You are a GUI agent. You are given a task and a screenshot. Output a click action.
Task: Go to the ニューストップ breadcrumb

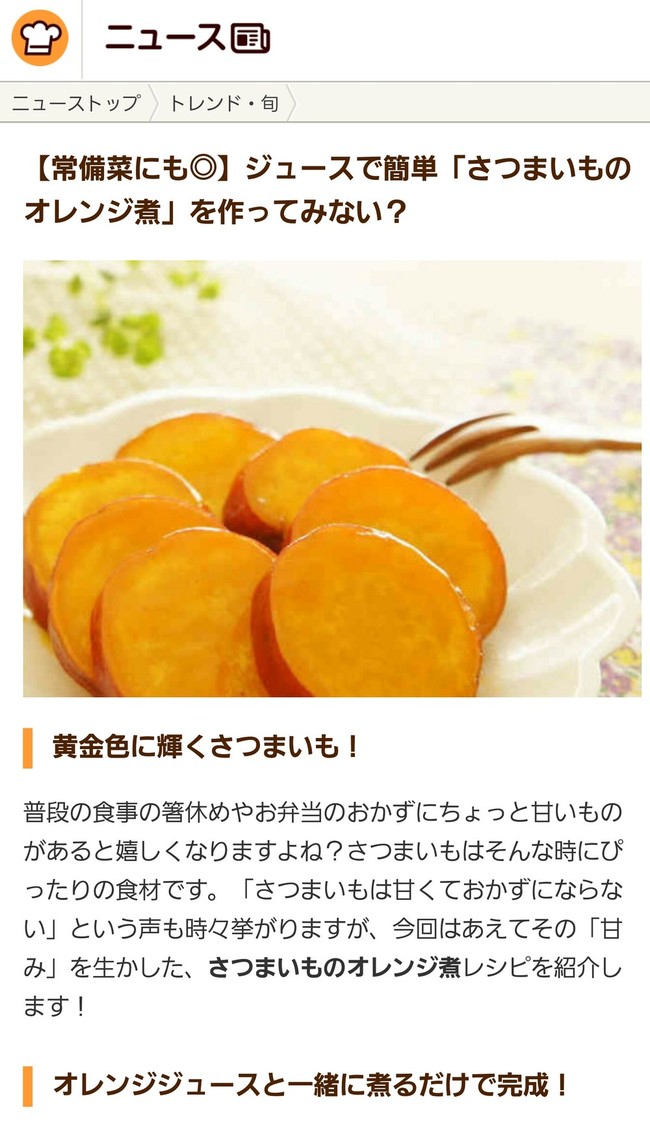tap(75, 103)
